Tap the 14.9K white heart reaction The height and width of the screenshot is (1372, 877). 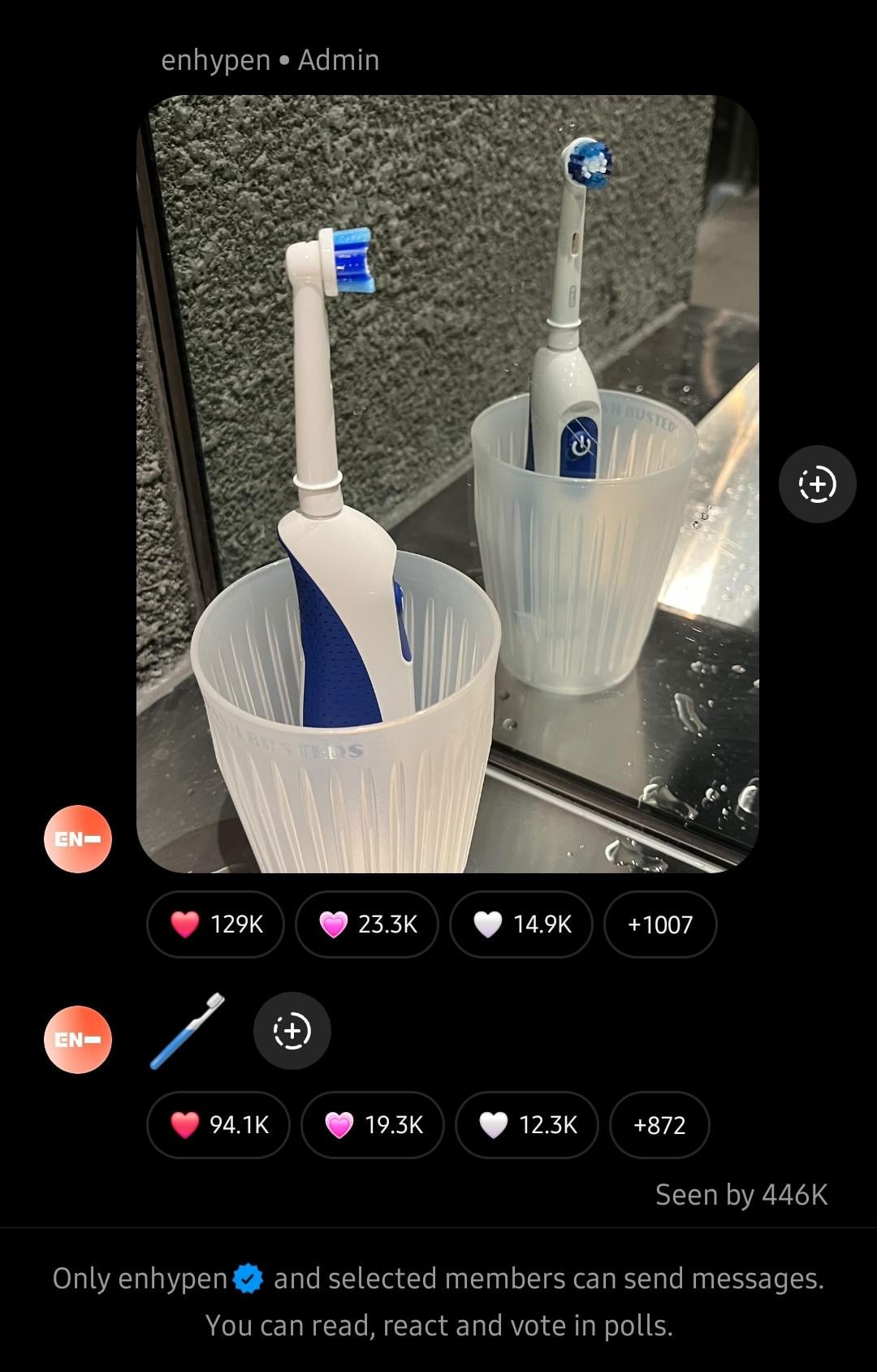pyautogui.click(x=521, y=924)
